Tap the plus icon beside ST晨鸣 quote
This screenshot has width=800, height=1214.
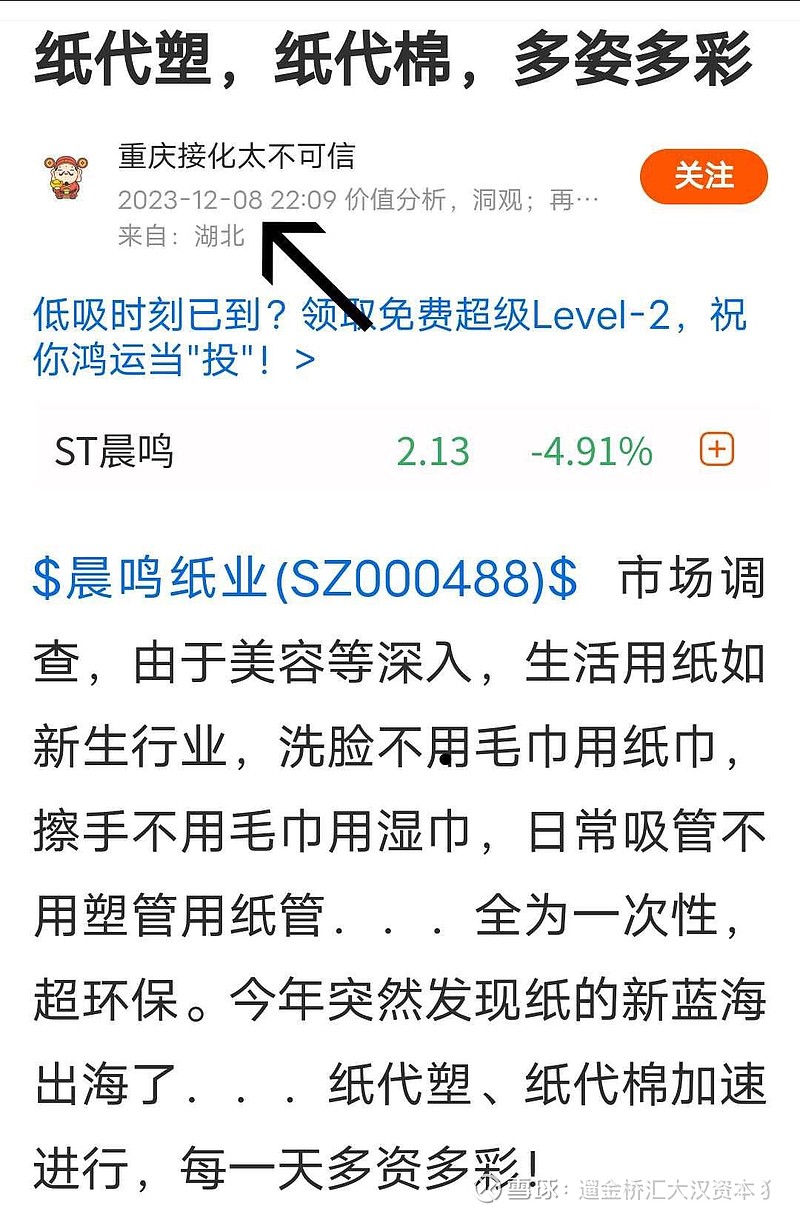(715, 452)
